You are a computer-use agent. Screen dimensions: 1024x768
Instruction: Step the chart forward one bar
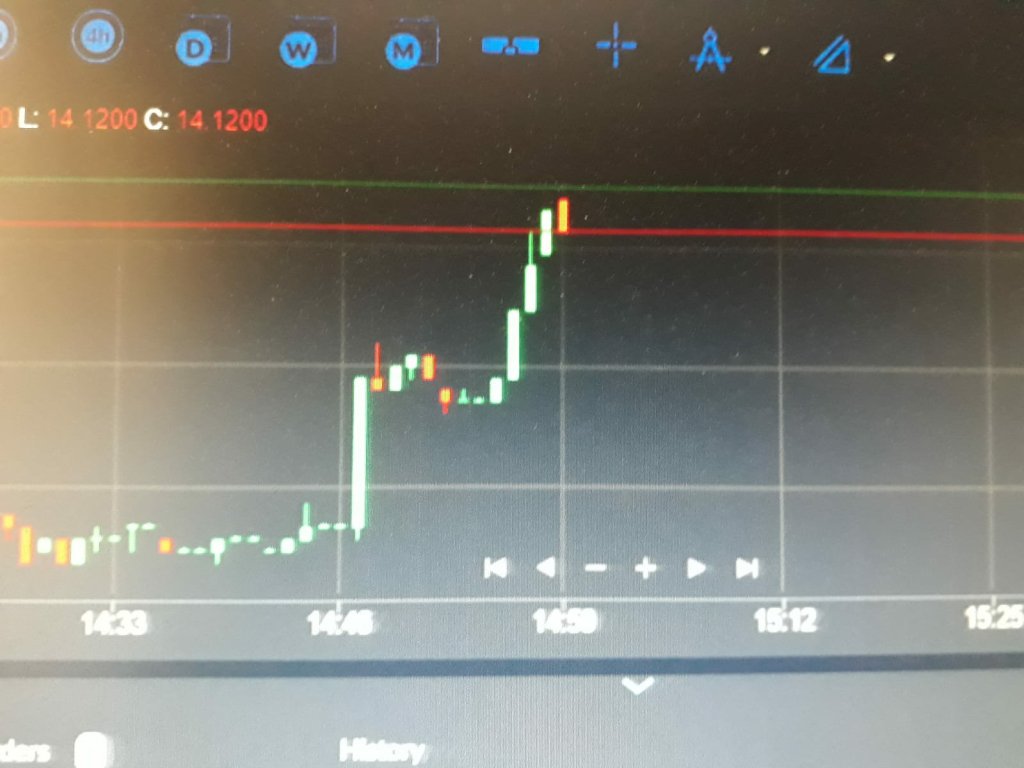pos(696,568)
